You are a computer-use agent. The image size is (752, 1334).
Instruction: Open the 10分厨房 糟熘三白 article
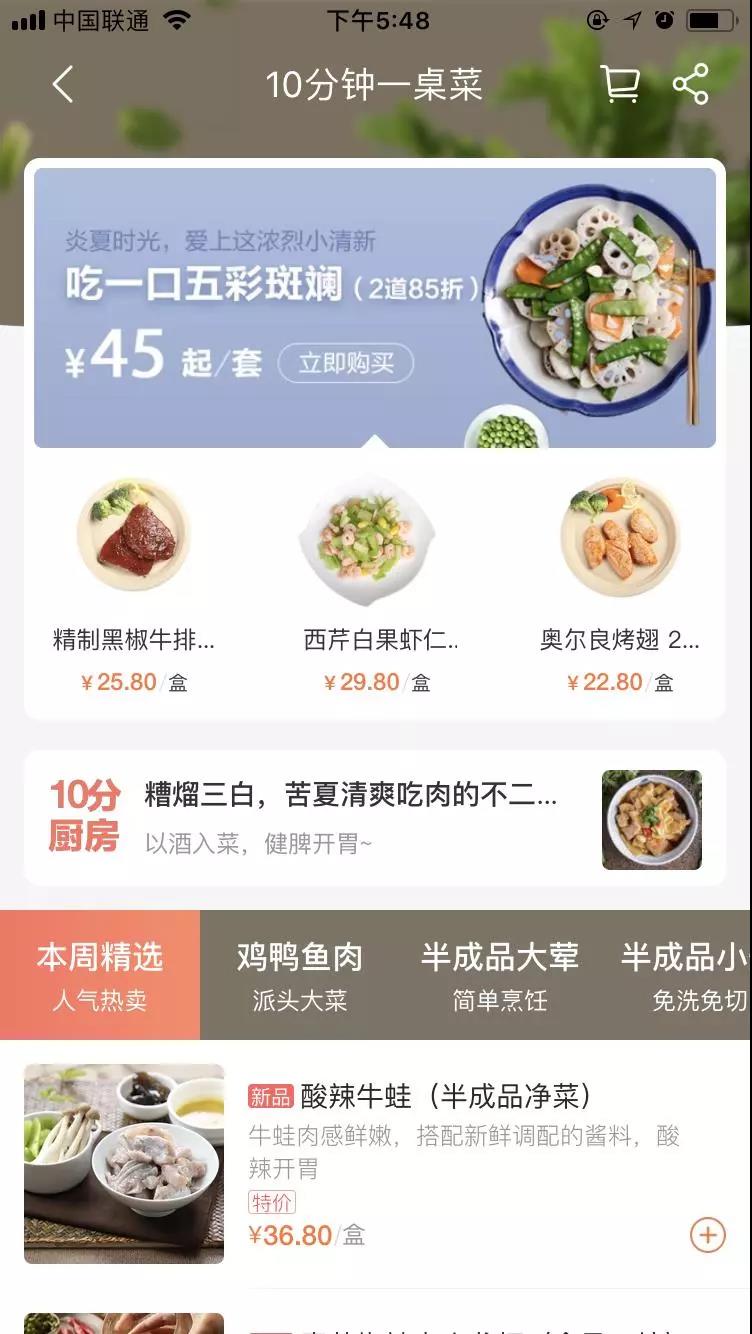click(x=375, y=818)
